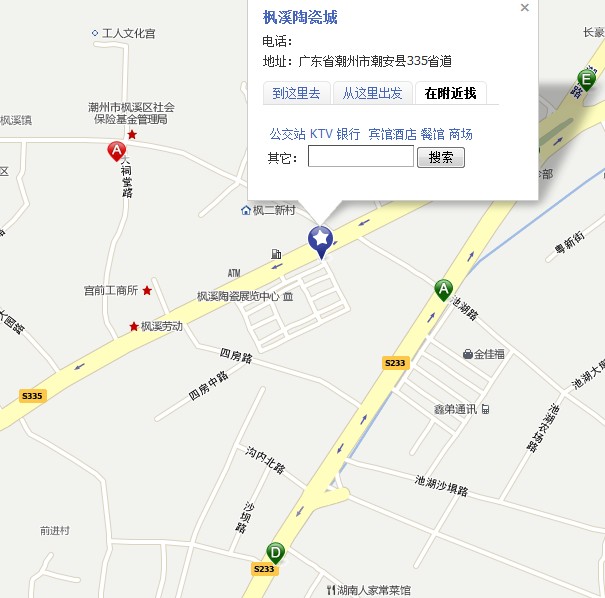This screenshot has height=598, width=605.
Task: Close the 枫溪陶瓷城 info popup
Action: [525, 8]
